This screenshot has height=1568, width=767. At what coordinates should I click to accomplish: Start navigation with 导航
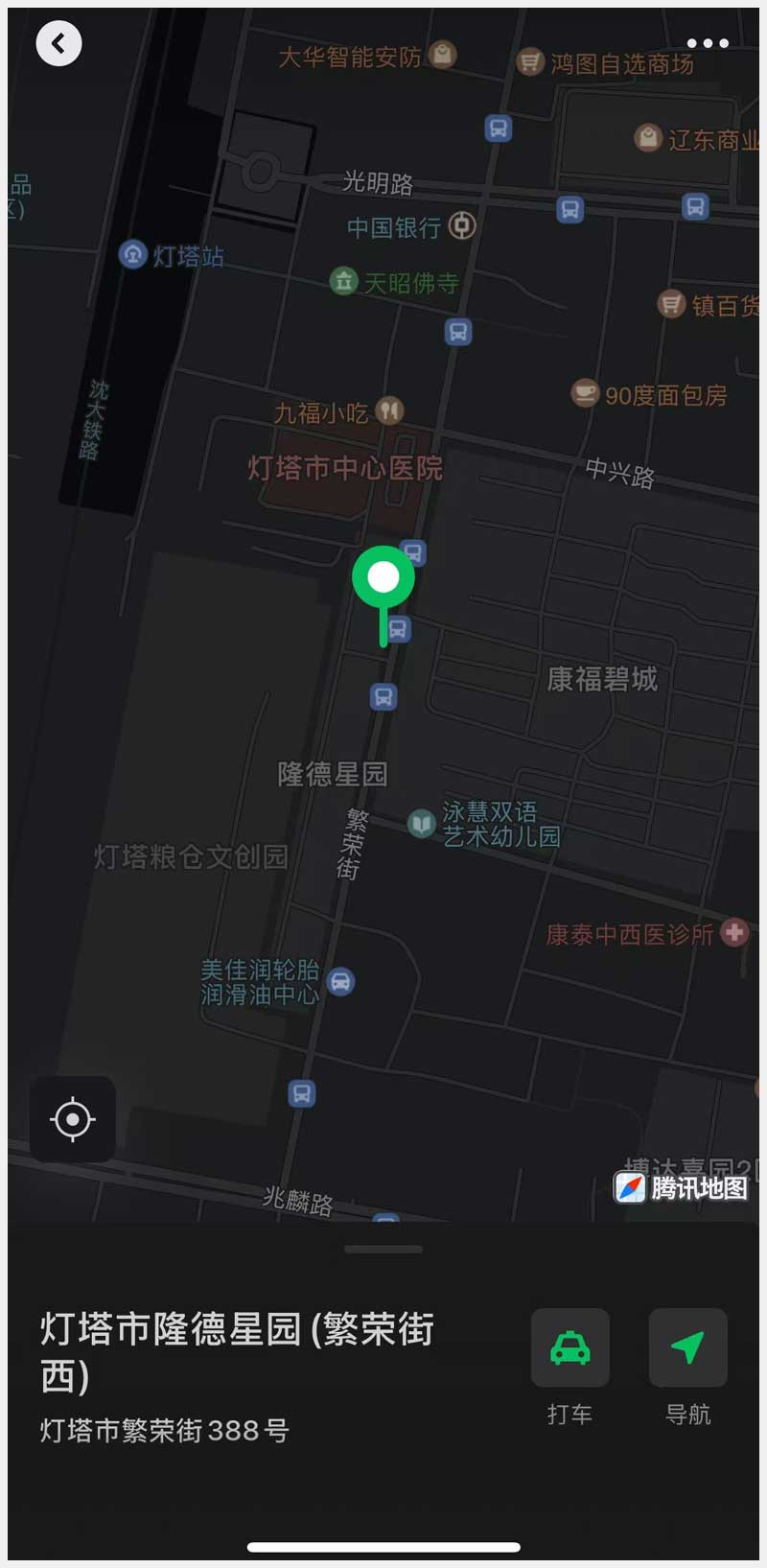pos(687,1347)
